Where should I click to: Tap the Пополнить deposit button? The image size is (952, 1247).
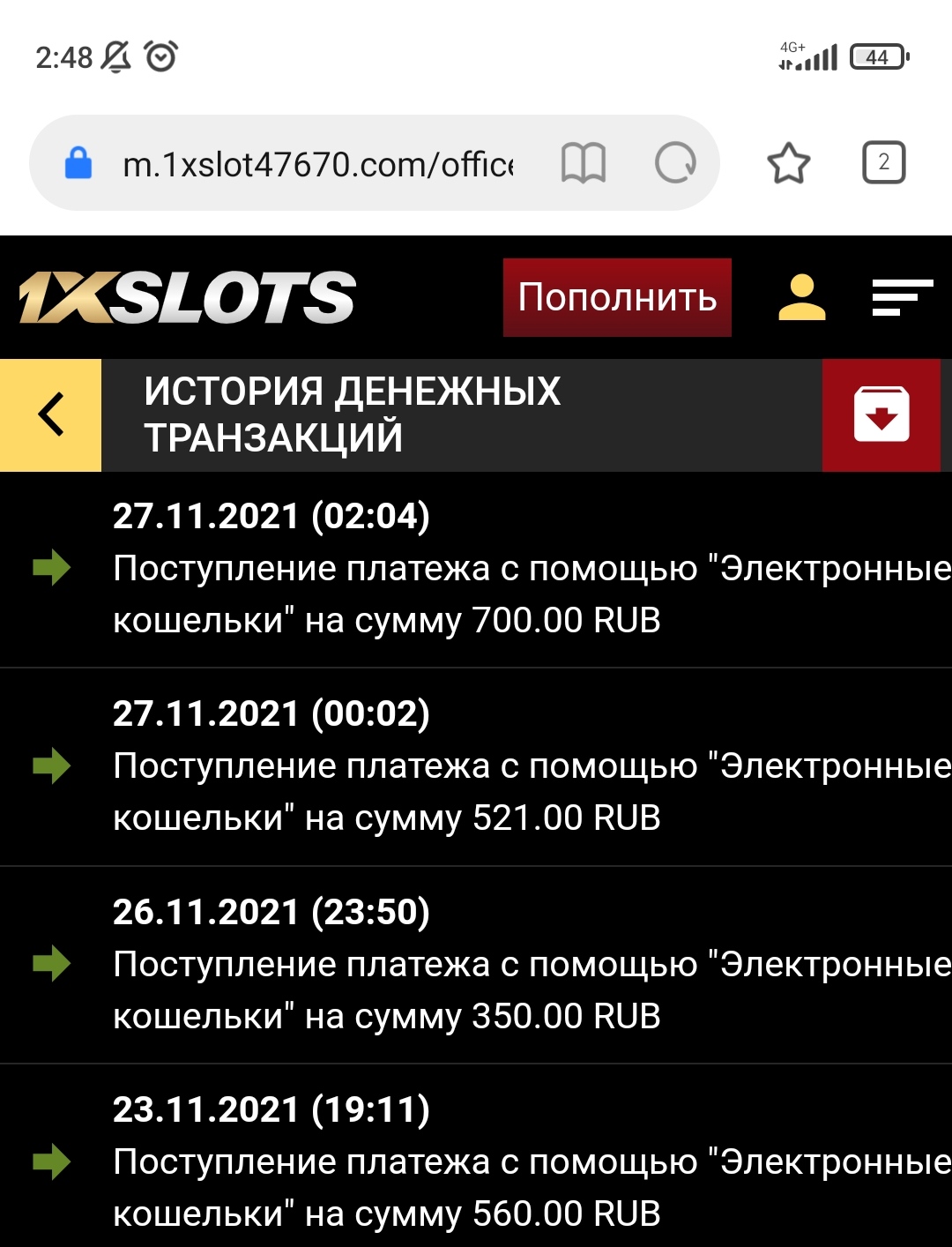[617, 297]
